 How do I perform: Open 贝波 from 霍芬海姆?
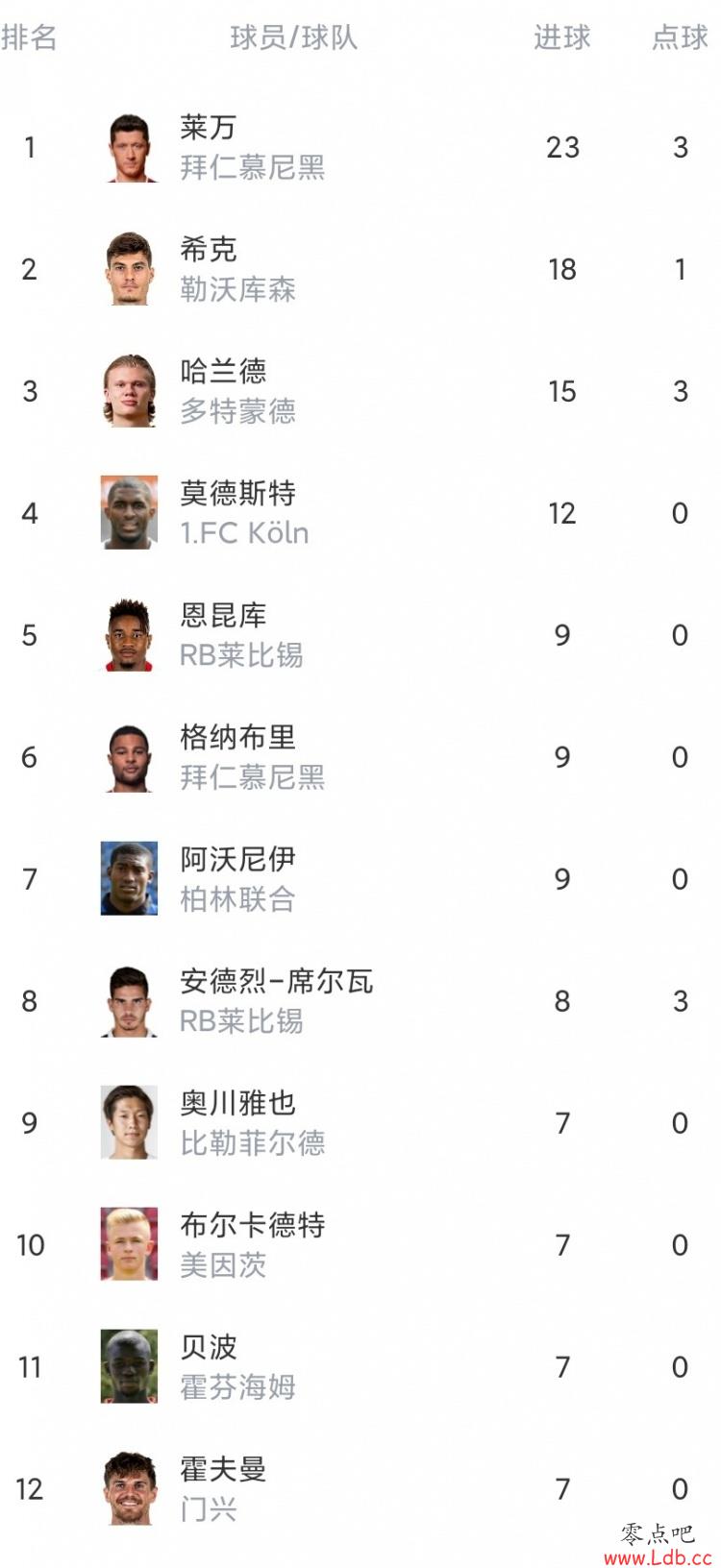(x=360, y=1367)
